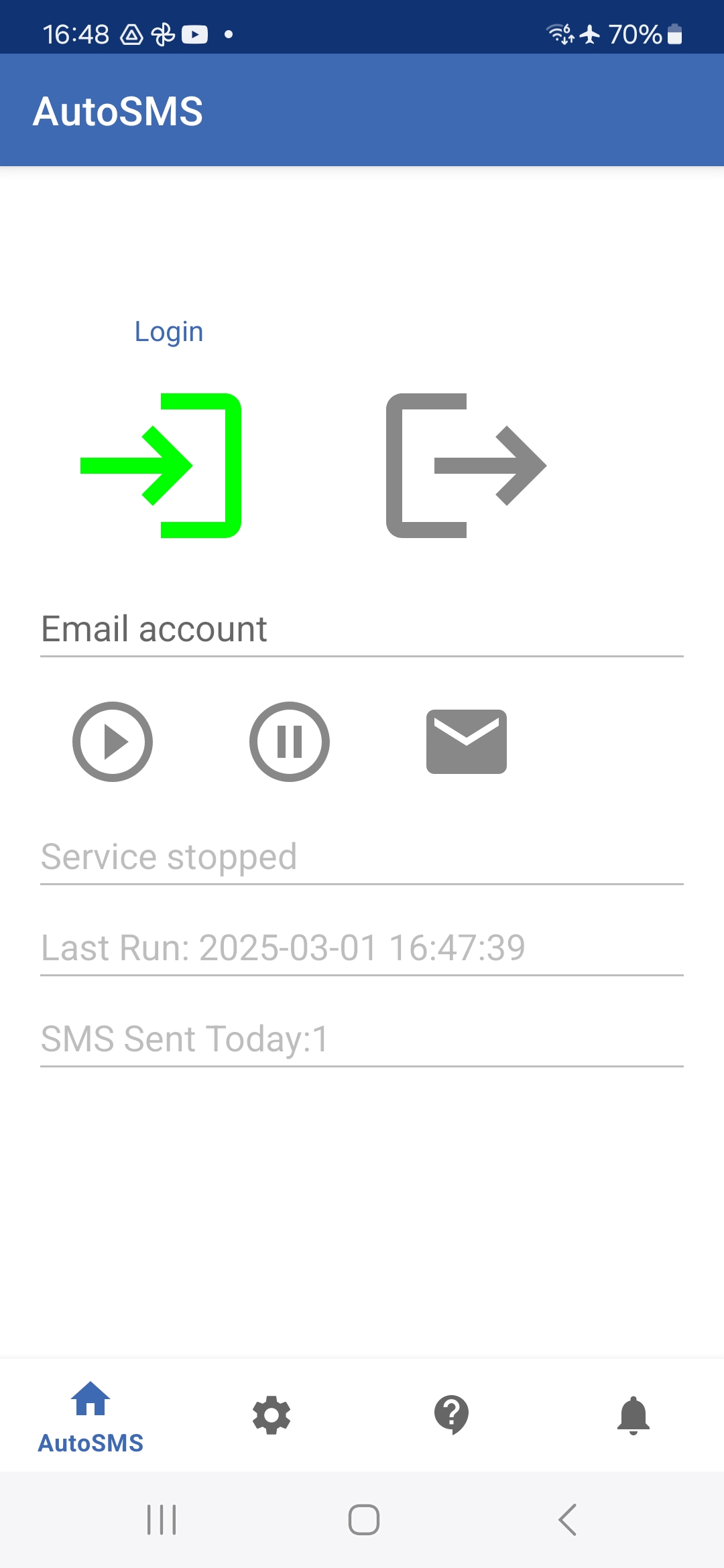Viewport: 724px width, 1568px height.
Task: Open the help question mark tab
Action: coord(452,1415)
